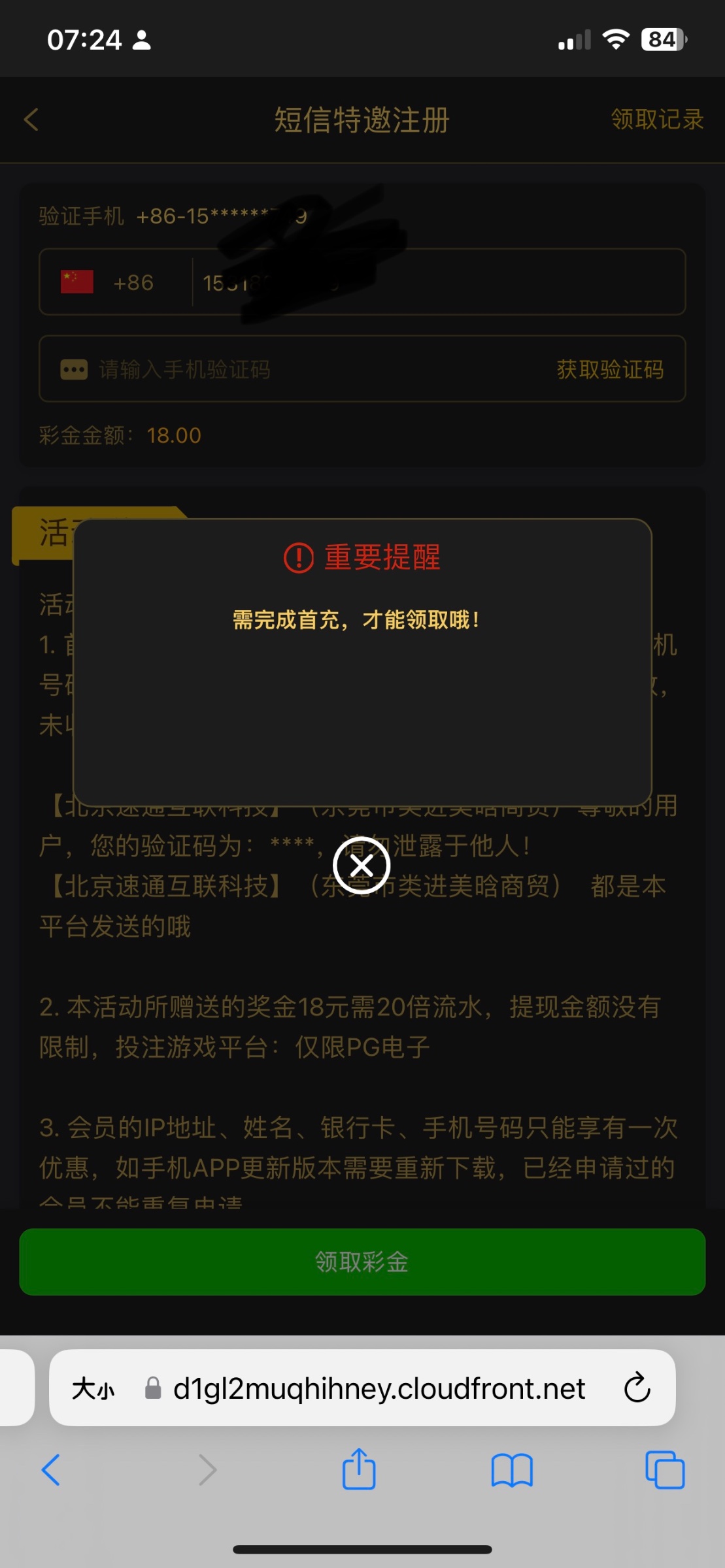Navigate back in Safari's toolbar
Image resolution: width=725 pixels, height=1568 pixels.
51,1470
